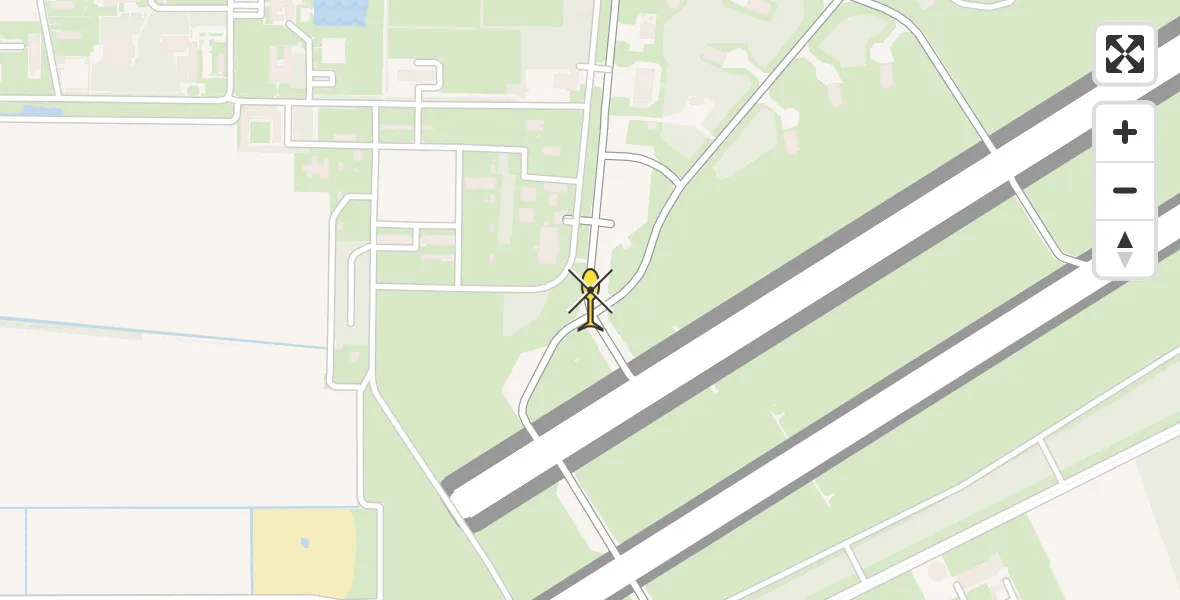Zoom out of the map
Image resolution: width=1180 pixels, height=600 pixels.
(1124, 190)
